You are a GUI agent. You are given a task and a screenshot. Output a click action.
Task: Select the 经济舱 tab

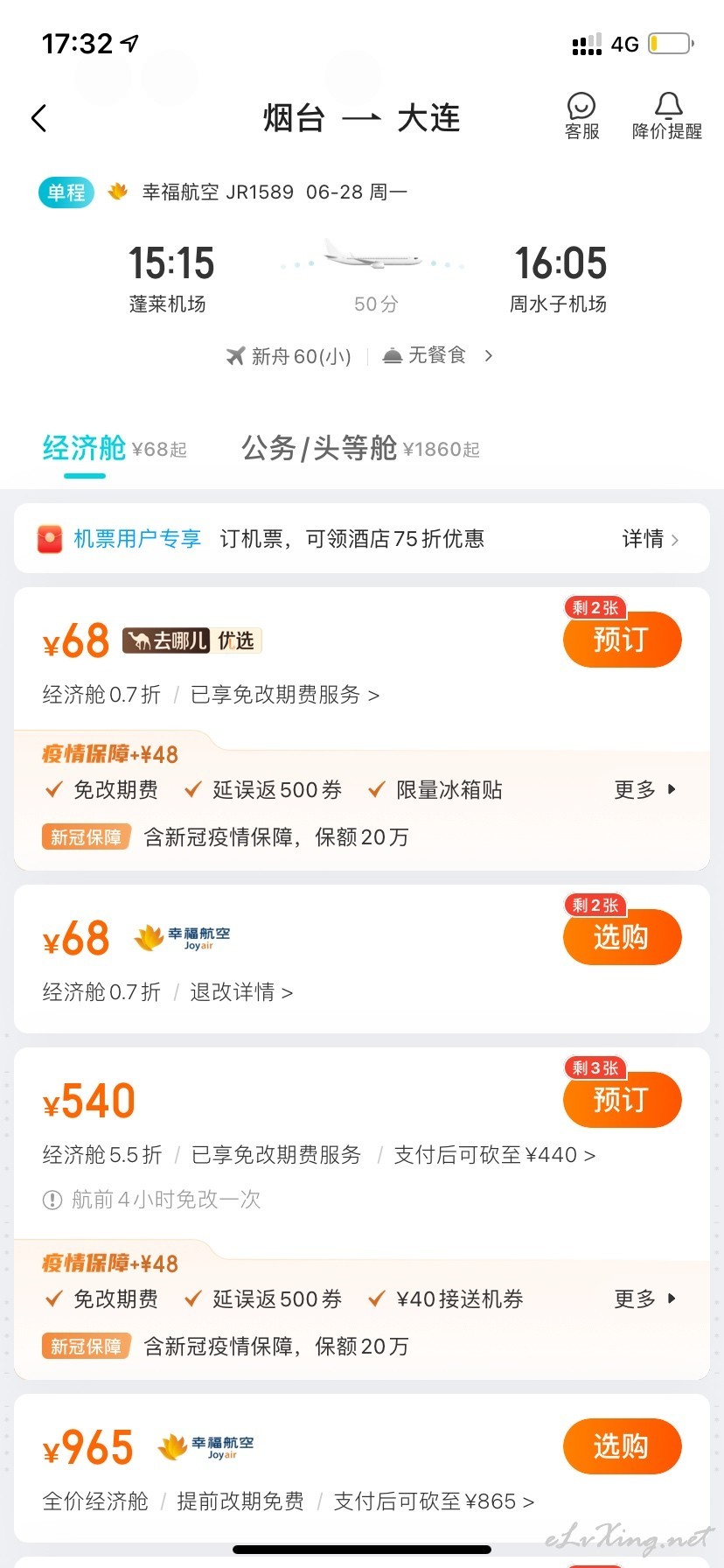[x=115, y=448]
